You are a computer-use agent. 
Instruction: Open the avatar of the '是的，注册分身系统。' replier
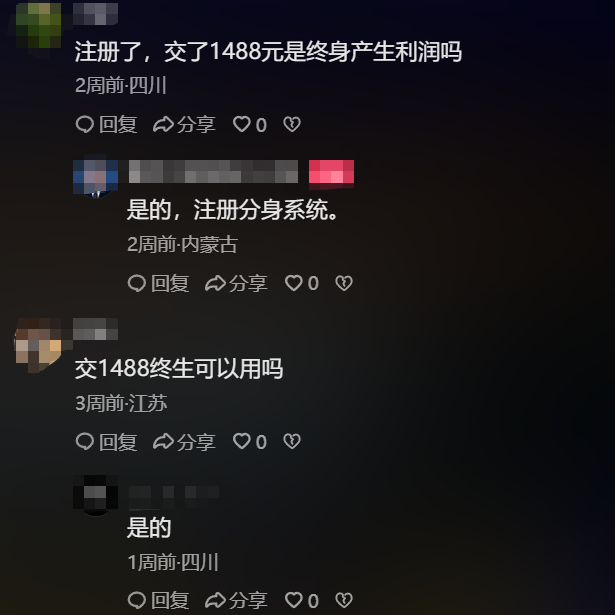(x=96, y=177)
